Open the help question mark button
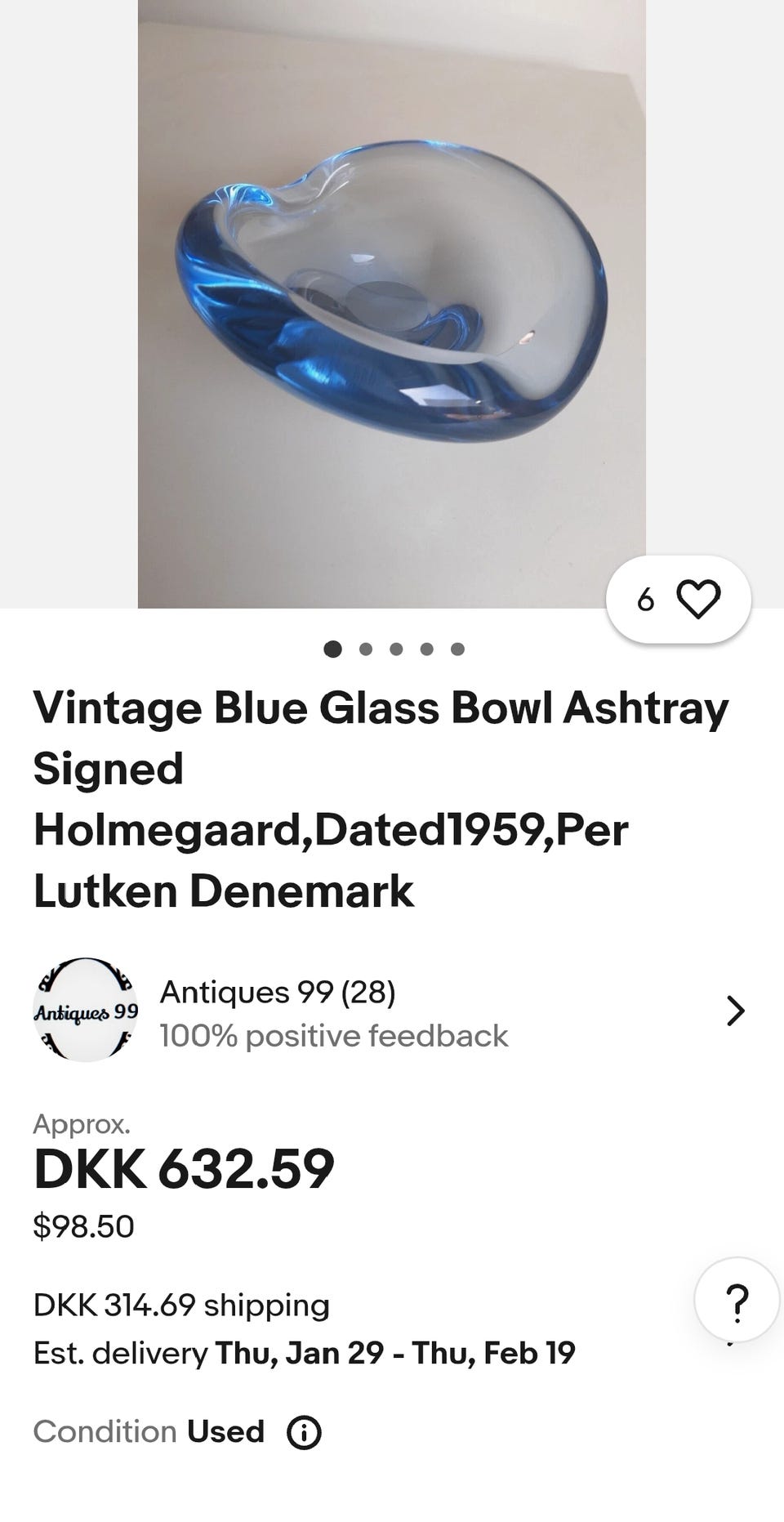This screenshot has height=1522, width=784. tap(737, 1300)
